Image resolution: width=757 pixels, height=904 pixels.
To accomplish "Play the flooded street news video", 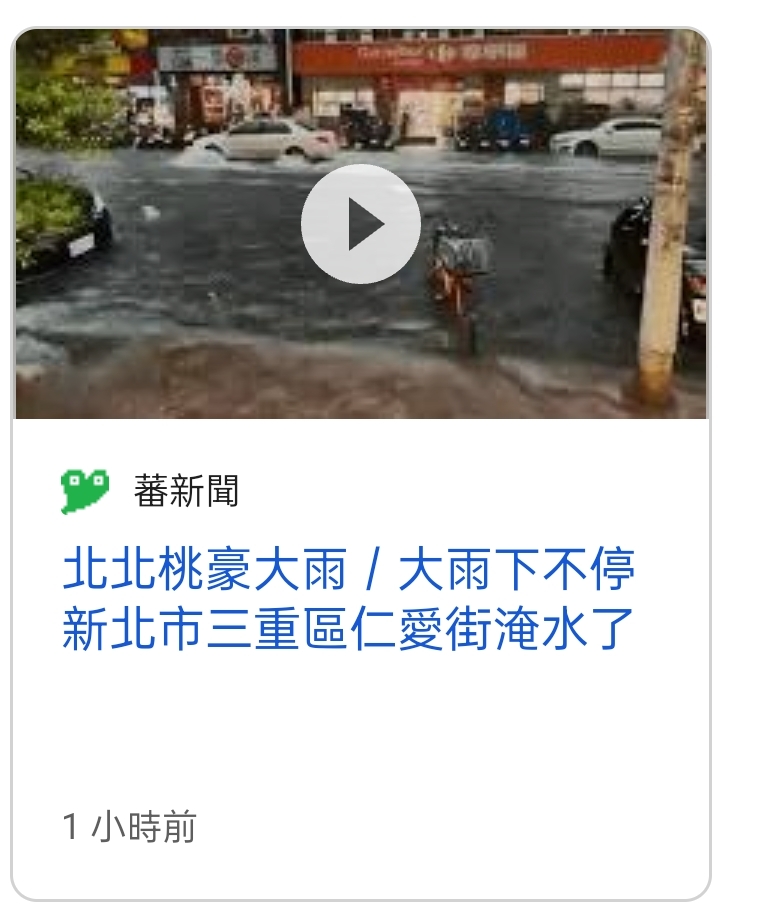I will pyautogui.click(x=360, y=224).
